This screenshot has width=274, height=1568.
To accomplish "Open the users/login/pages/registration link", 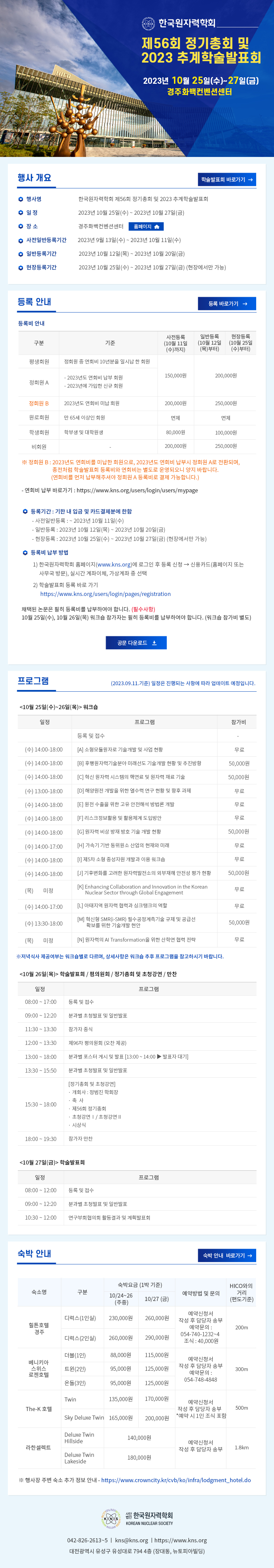I will [105, 594].
